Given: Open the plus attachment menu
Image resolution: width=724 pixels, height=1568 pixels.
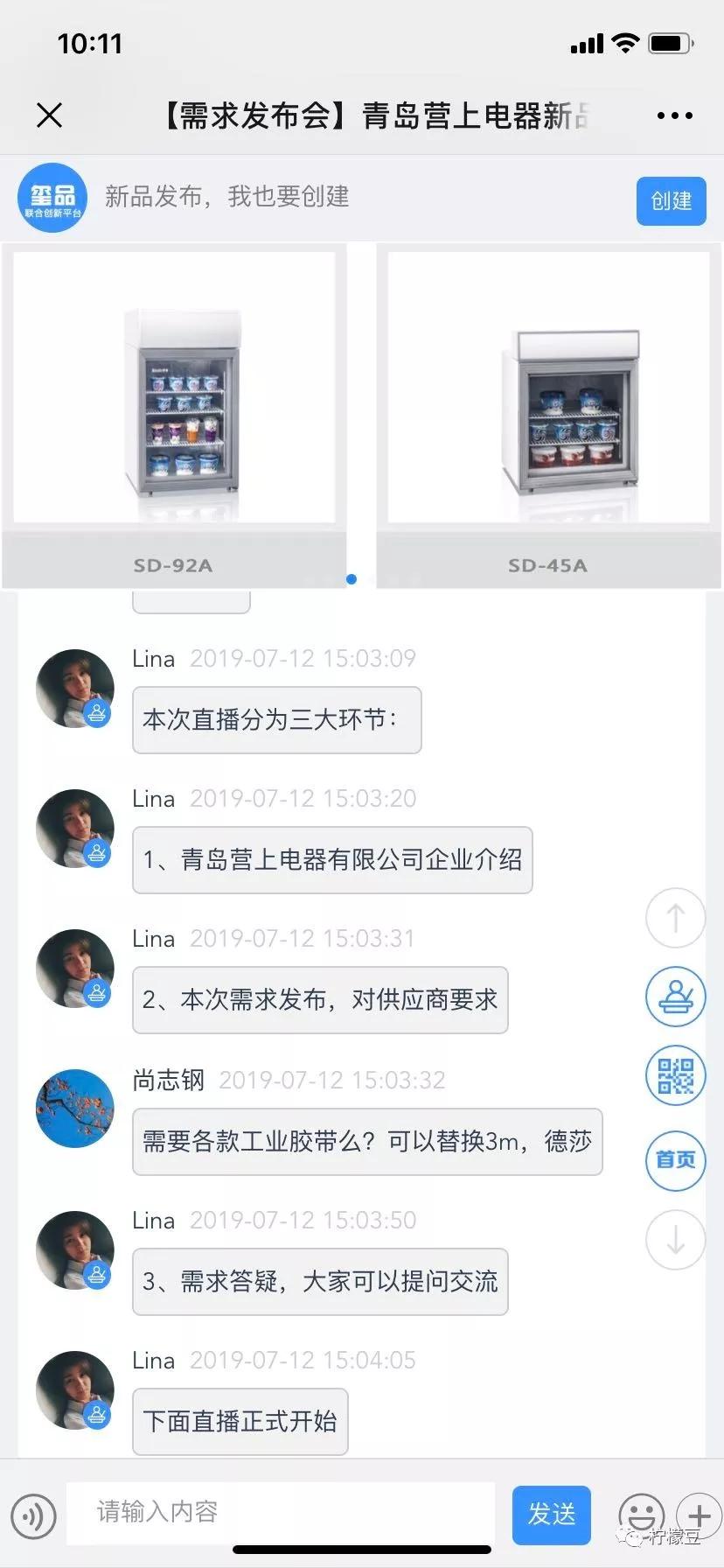Looking at the screenshot, I should point(699,1515).
